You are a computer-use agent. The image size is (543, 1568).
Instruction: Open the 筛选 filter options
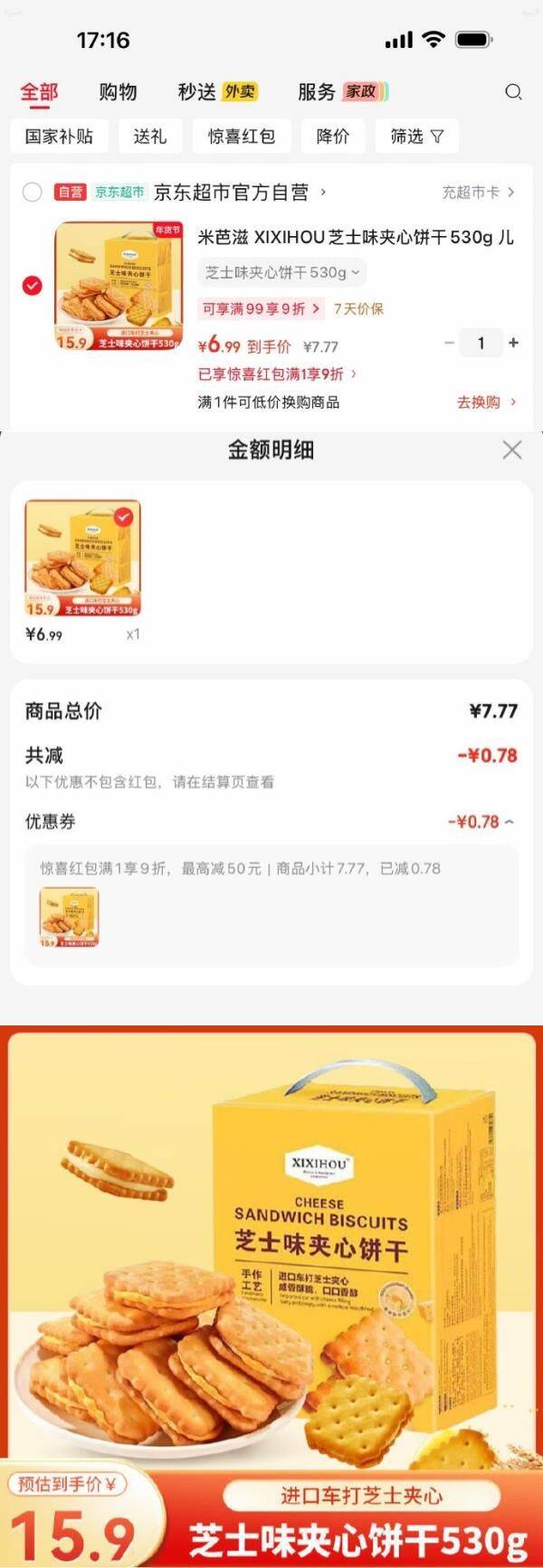pos(416,136)
